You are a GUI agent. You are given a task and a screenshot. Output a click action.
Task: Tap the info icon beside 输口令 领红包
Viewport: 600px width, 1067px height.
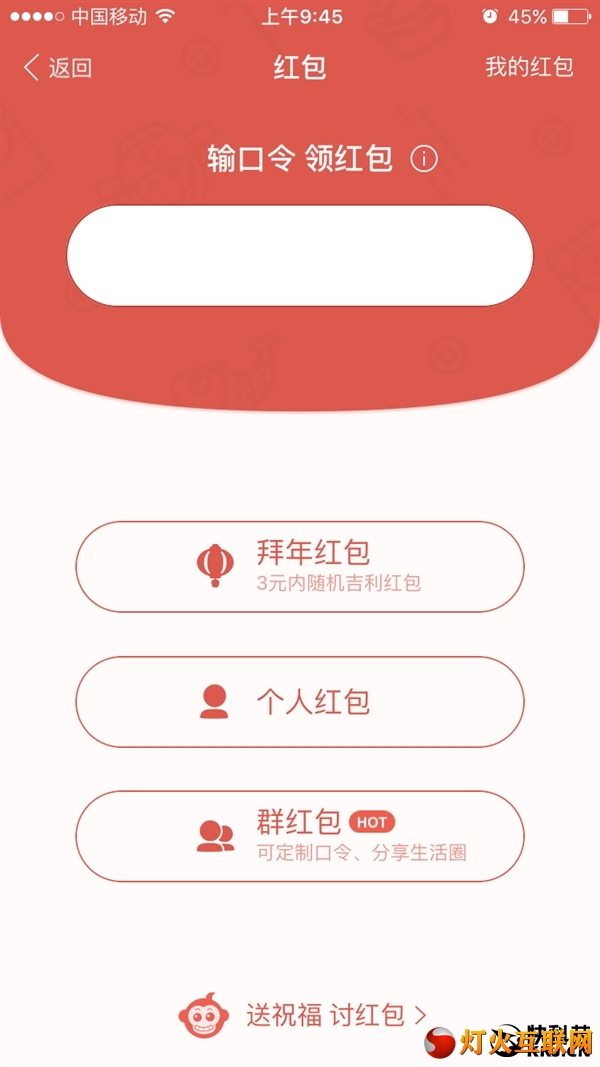[x=424, y=159]
